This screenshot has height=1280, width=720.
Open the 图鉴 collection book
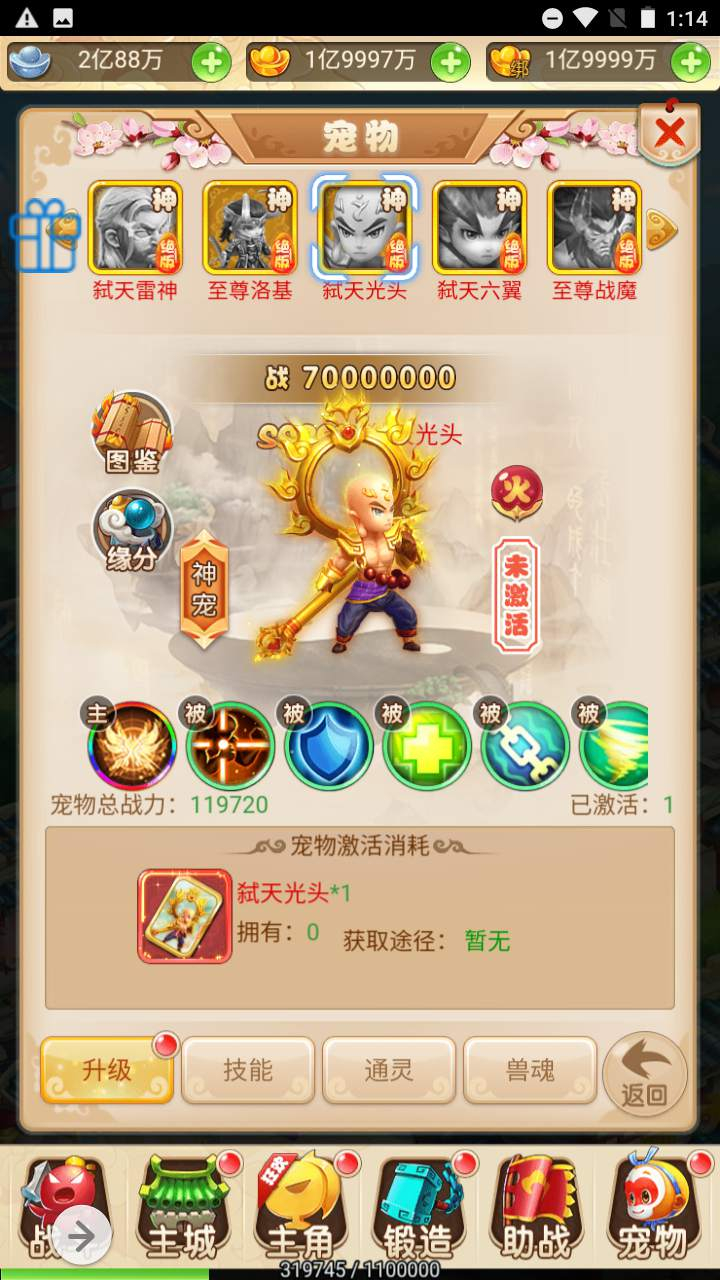tap(133, 433)
